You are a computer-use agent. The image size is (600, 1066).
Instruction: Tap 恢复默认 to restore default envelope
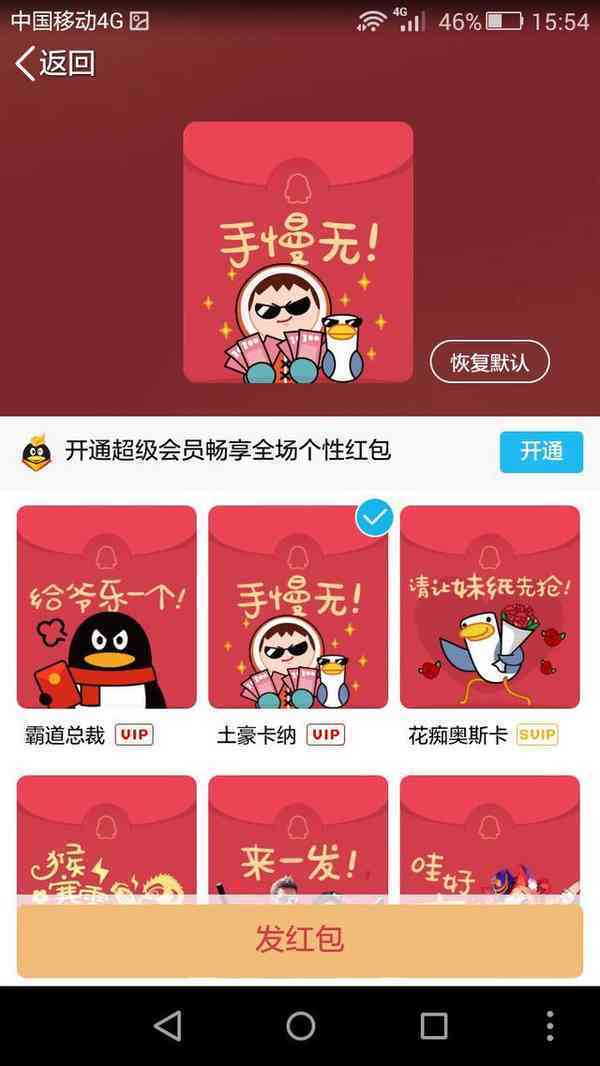[489, 362]
